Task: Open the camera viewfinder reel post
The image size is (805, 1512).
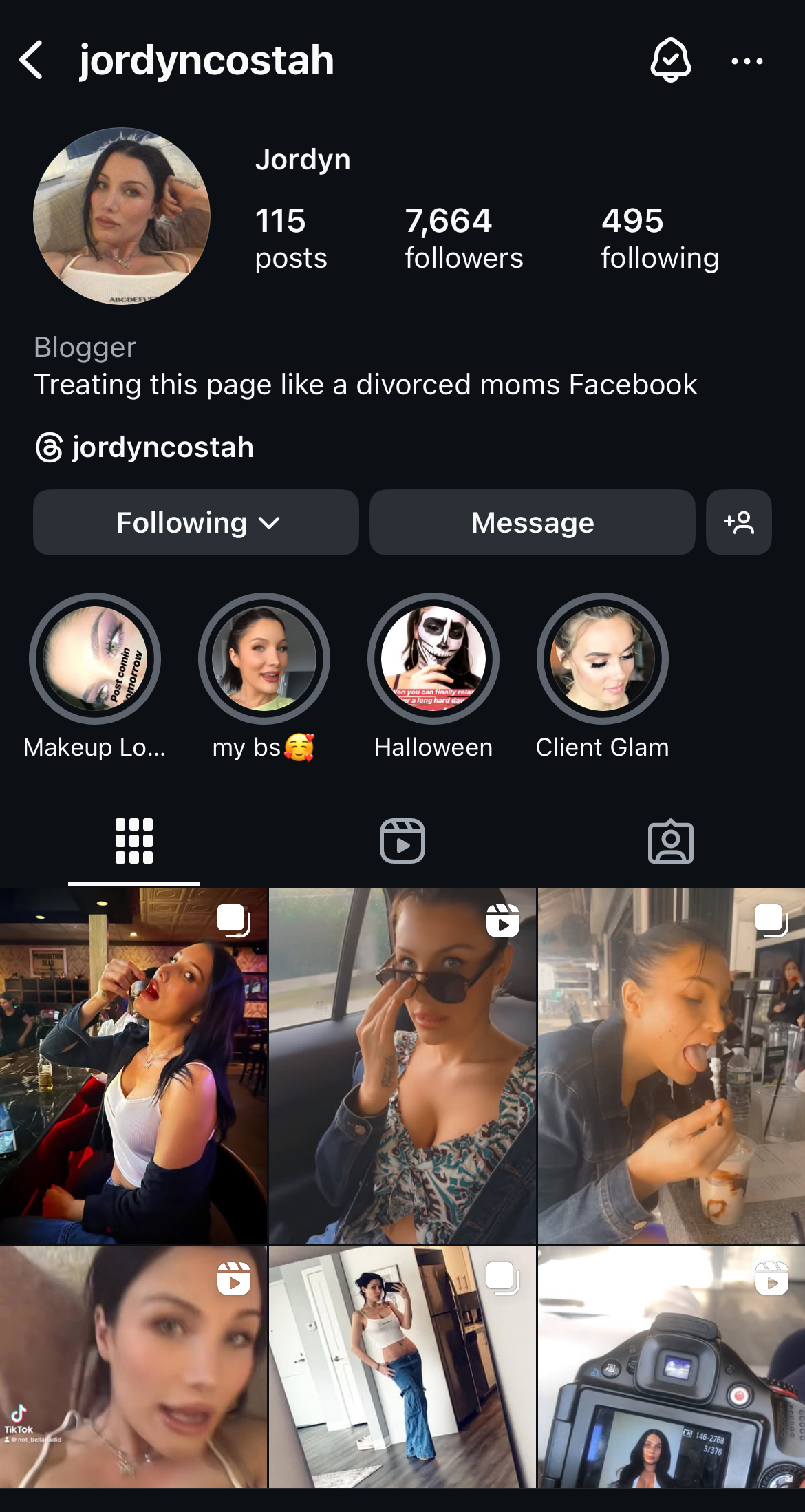Action: [x=672, y=1367]
